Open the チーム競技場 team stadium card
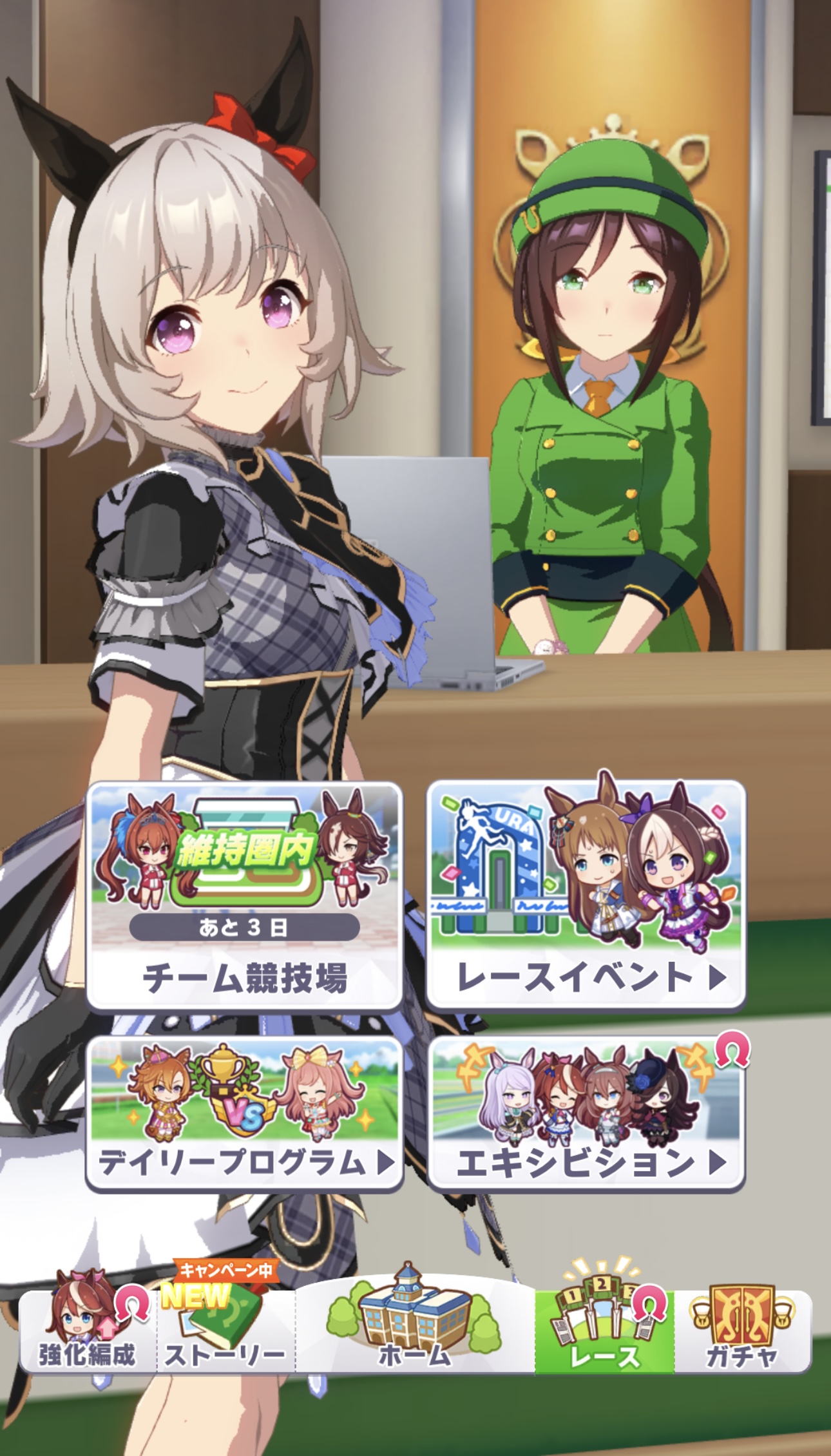The height and width of the screenshot is (1456, 831). click(245, 896)
